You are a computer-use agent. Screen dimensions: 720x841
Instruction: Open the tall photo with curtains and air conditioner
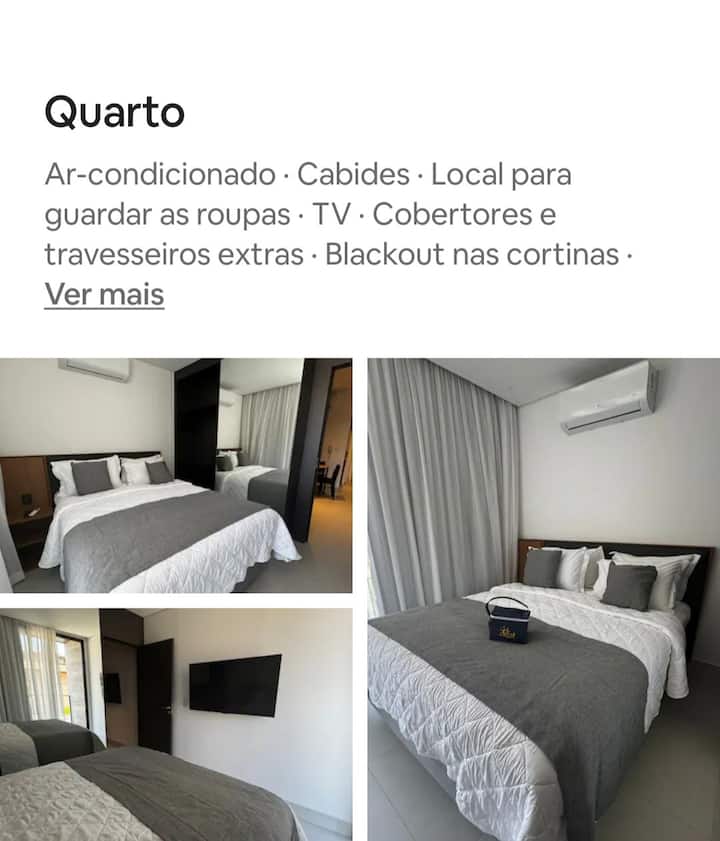click(x=544, y=600)
